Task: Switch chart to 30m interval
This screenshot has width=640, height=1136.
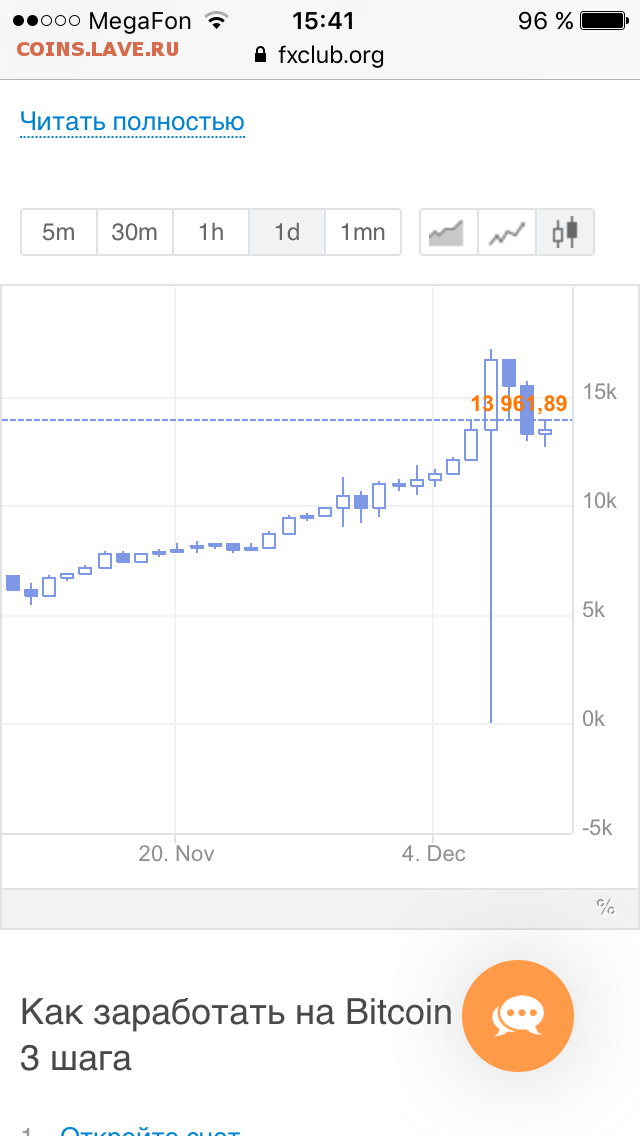Action: (135, 233)
